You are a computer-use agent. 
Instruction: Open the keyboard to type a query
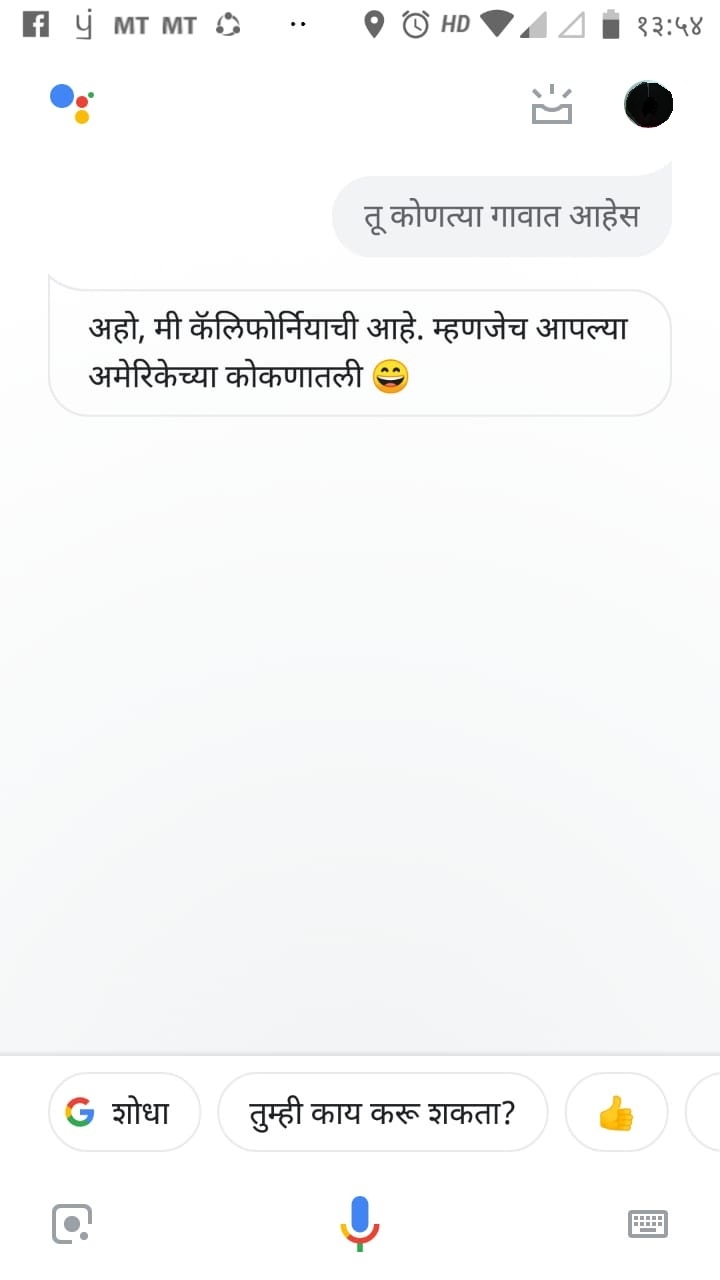pos(647,1223)
